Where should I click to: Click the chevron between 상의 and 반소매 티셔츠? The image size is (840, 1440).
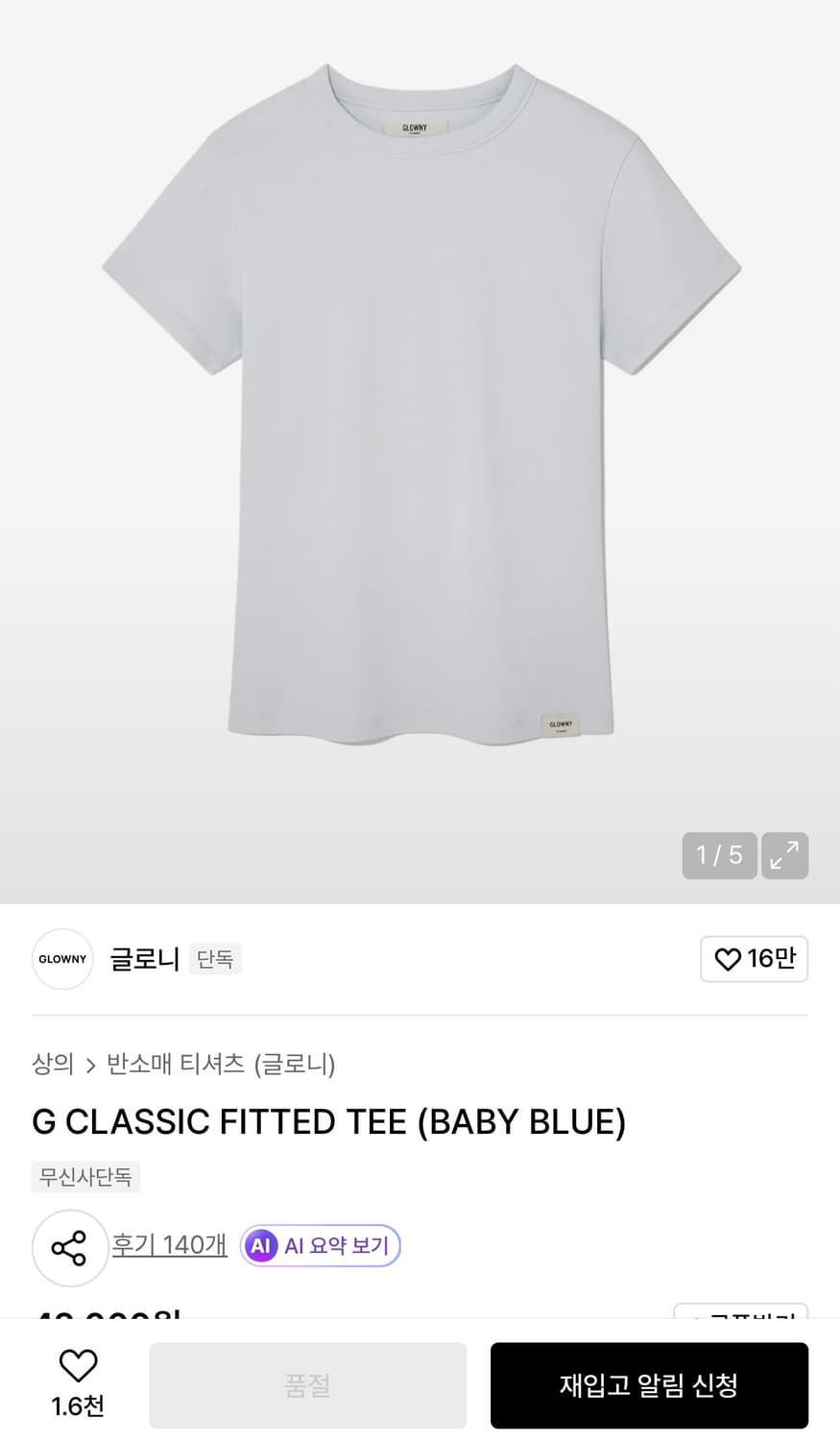point(91,1066)
